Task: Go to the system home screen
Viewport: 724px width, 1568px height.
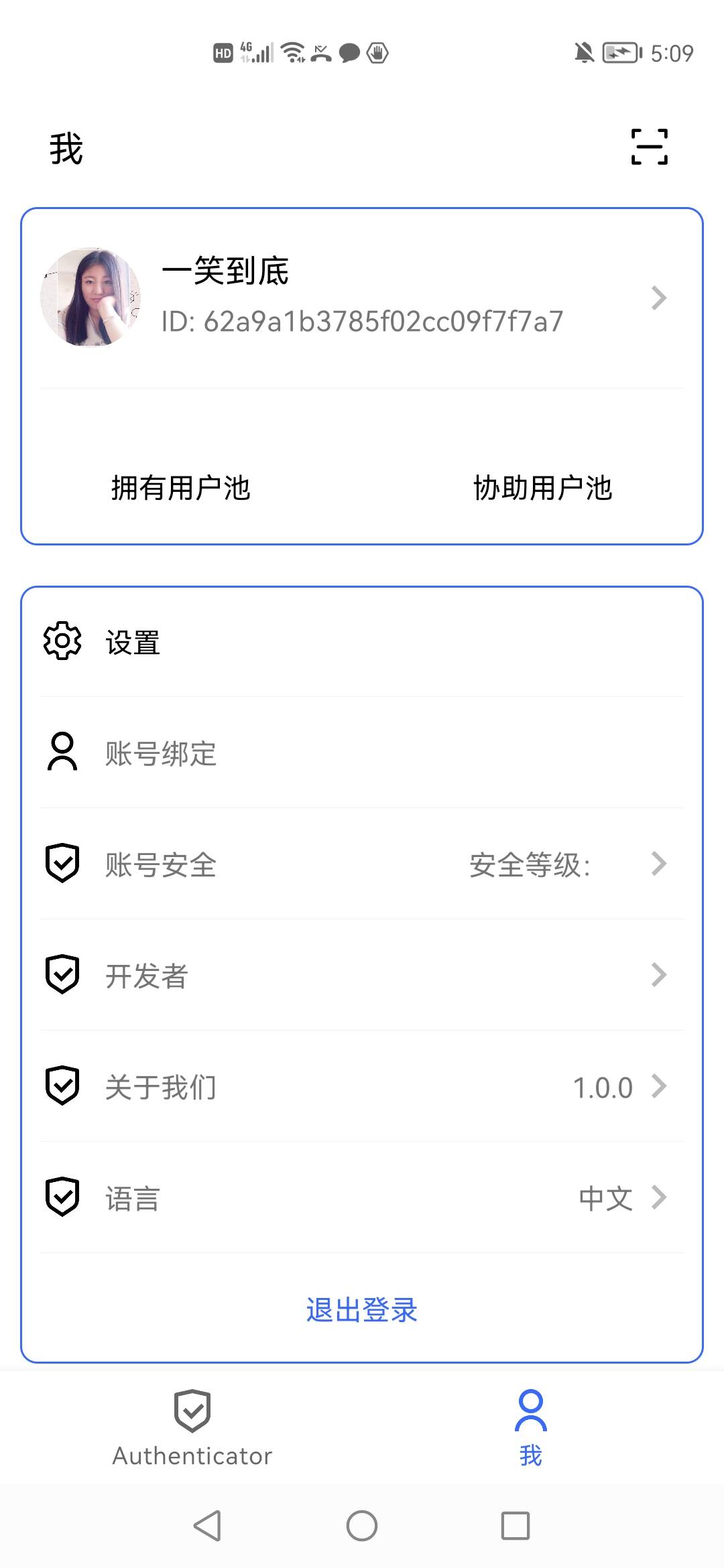Action: 362,1526
